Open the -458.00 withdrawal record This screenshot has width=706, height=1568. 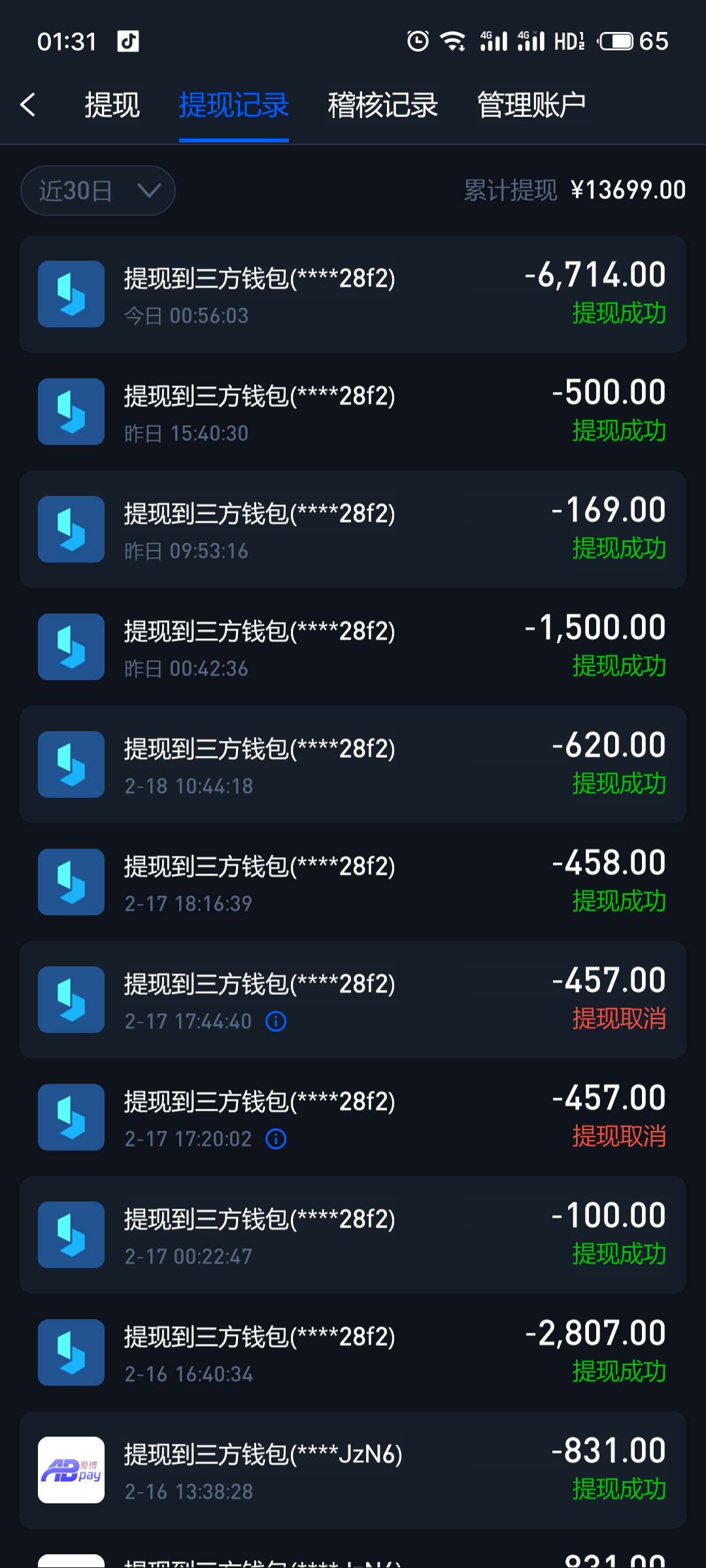353,882
